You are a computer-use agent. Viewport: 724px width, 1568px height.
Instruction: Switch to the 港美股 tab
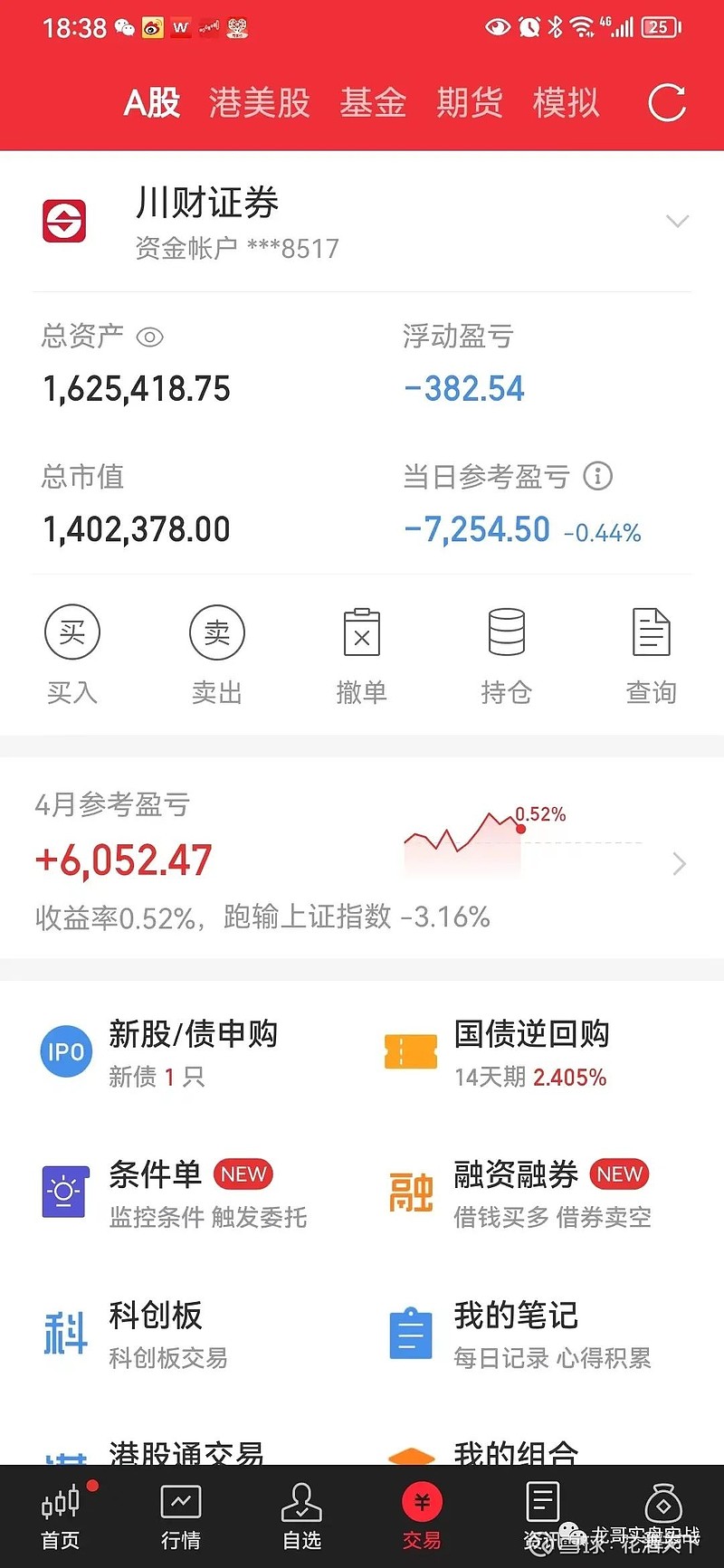tap(260, 102)
